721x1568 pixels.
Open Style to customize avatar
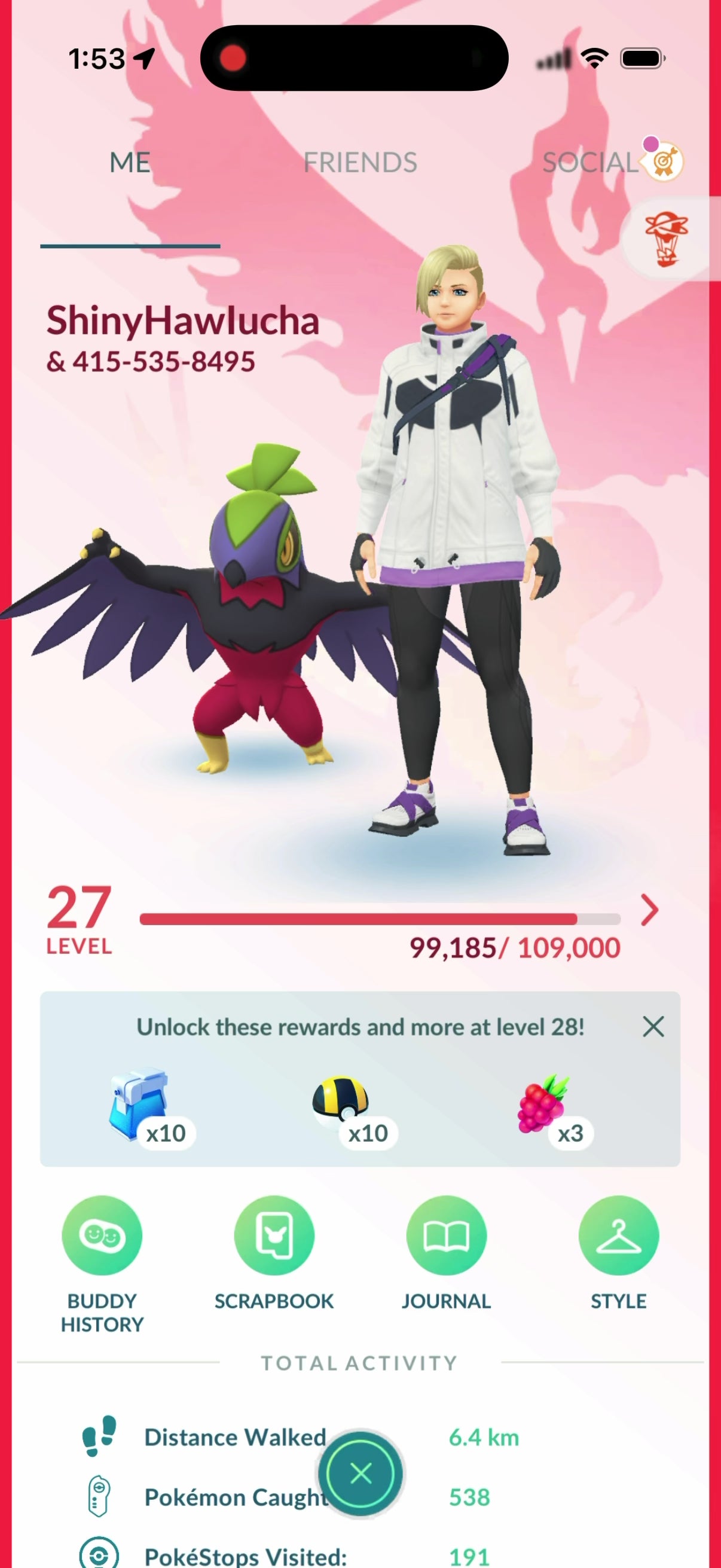618,1236
